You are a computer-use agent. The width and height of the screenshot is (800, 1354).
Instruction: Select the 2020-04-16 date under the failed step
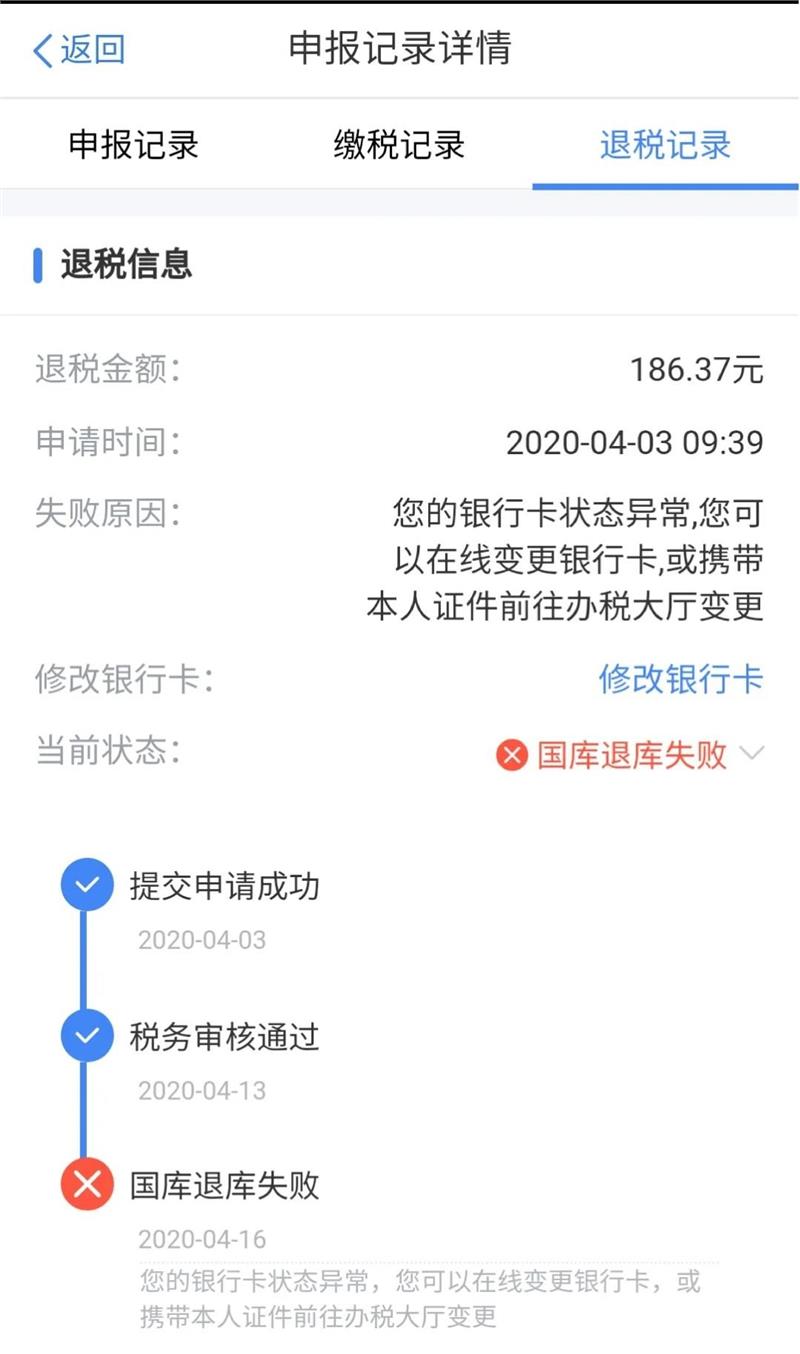pos(201,1238)
